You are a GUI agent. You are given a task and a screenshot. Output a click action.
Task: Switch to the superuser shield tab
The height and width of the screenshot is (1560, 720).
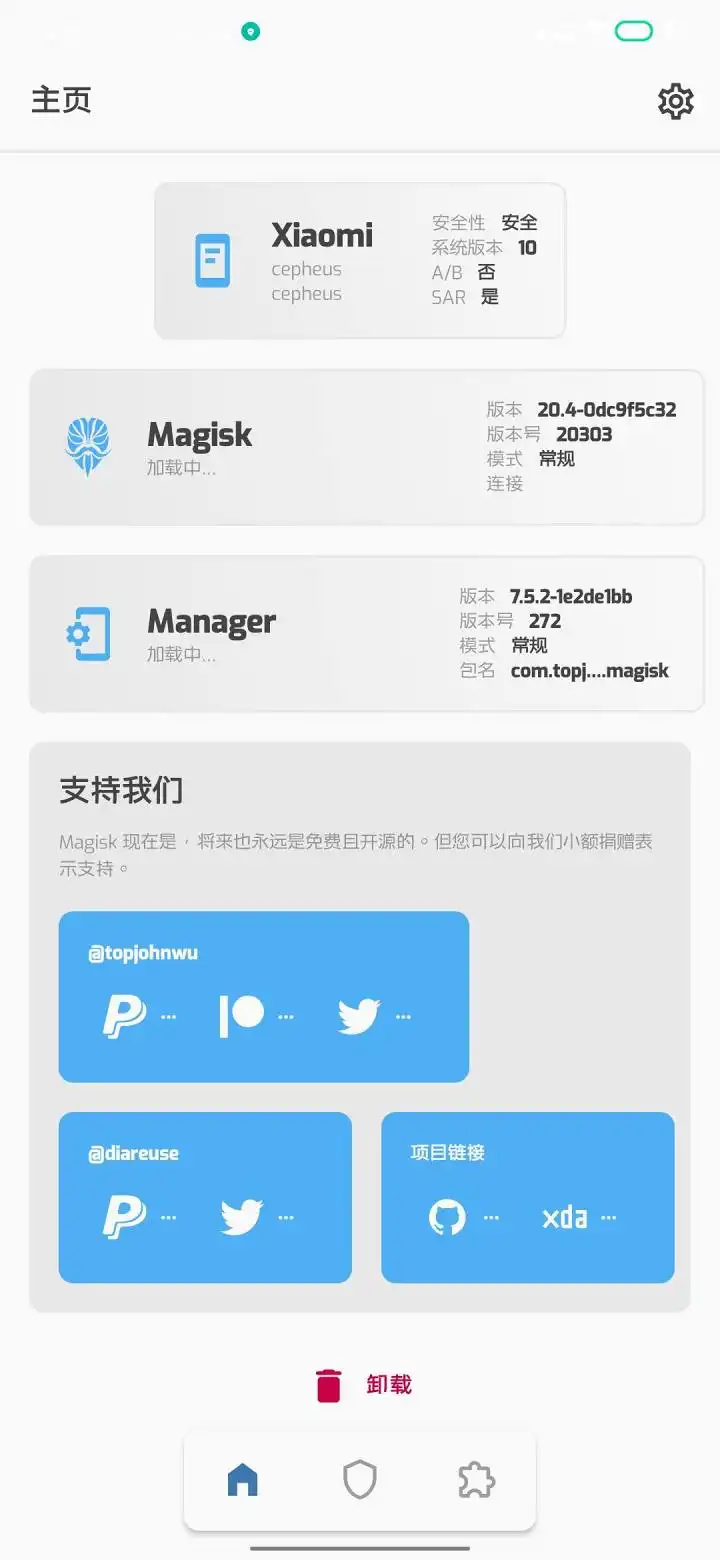[360, 1479]
